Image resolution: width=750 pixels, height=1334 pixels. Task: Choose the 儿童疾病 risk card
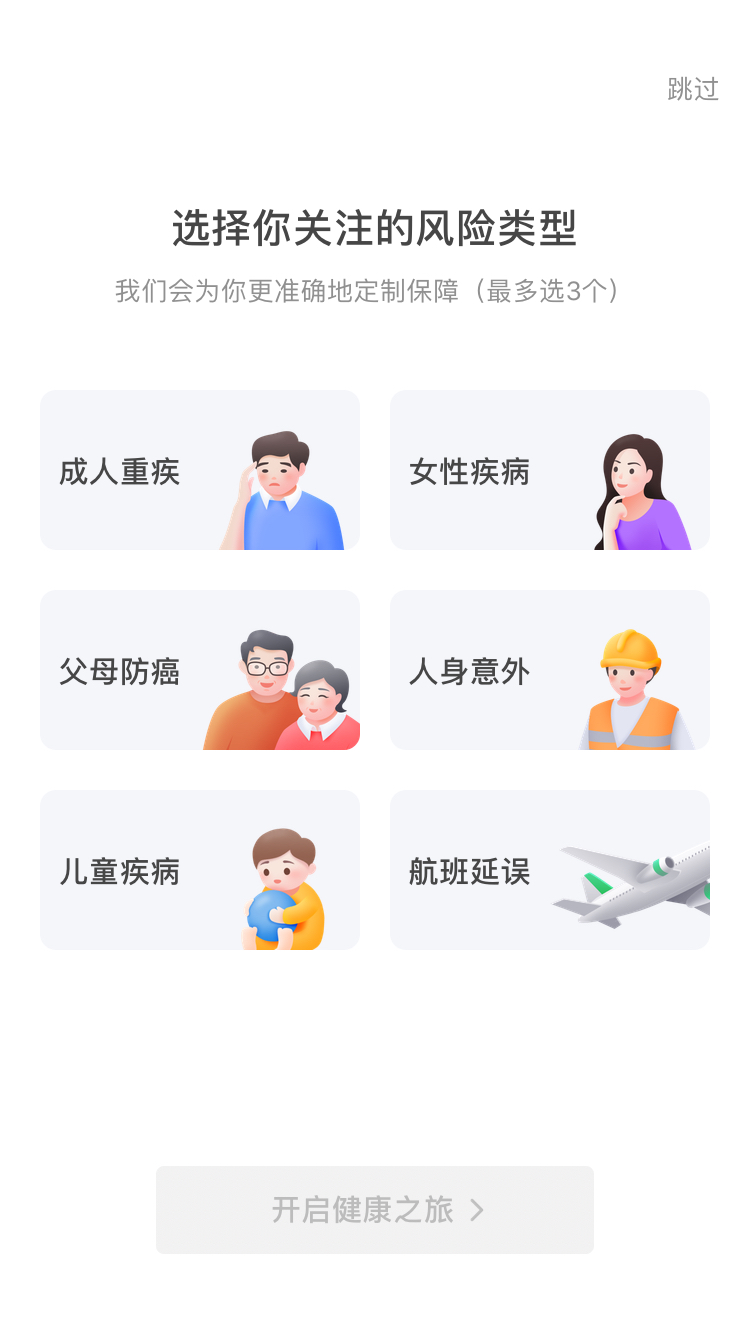pyautogui.click(x=200, y=870)
